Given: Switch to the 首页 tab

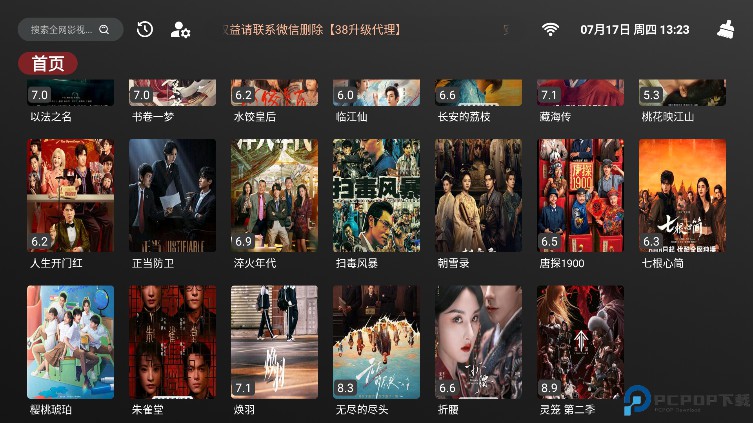Looking at the screenshot, I should pos(48,64).
